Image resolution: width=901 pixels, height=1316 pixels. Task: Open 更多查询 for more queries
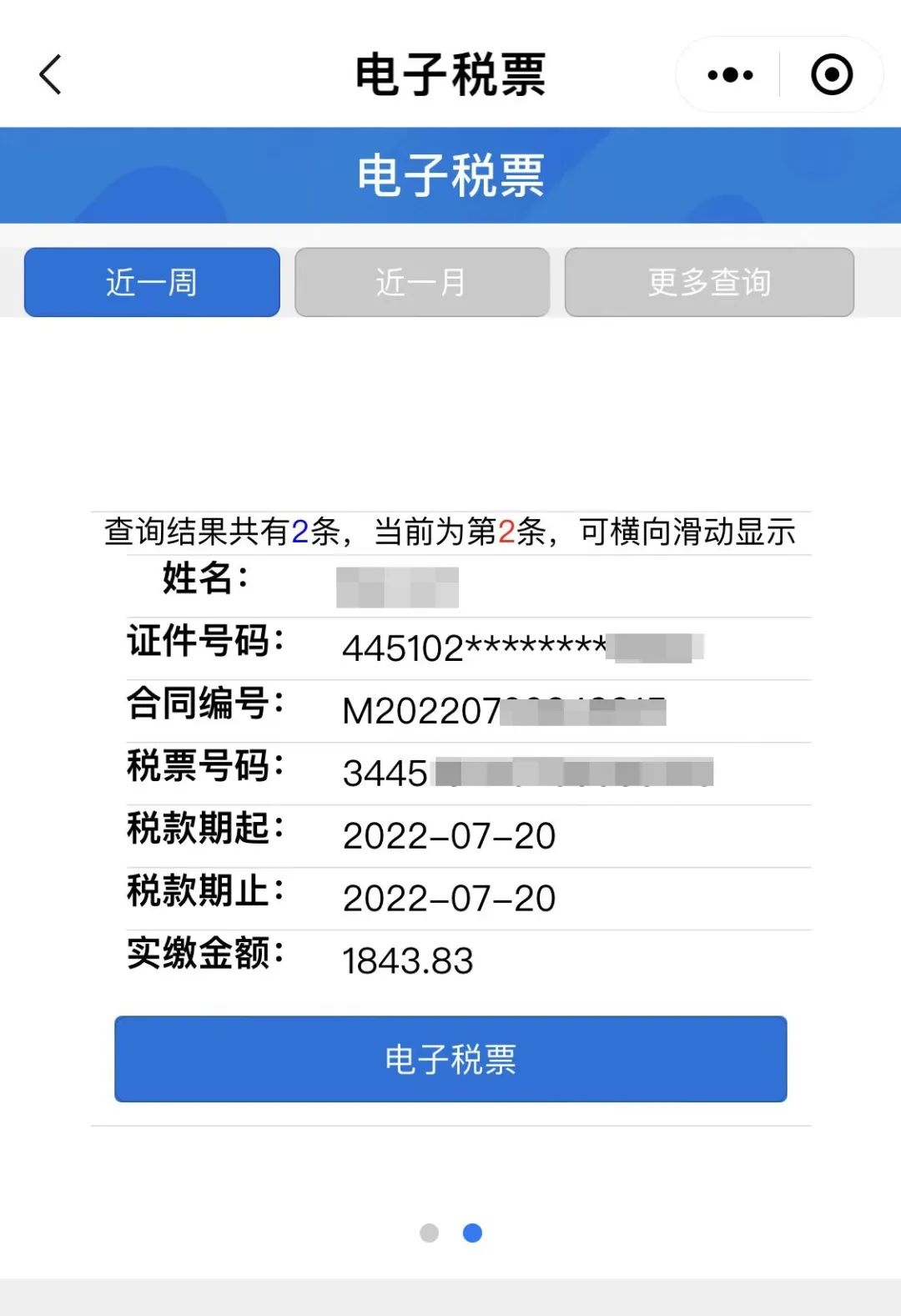point(709,283)
